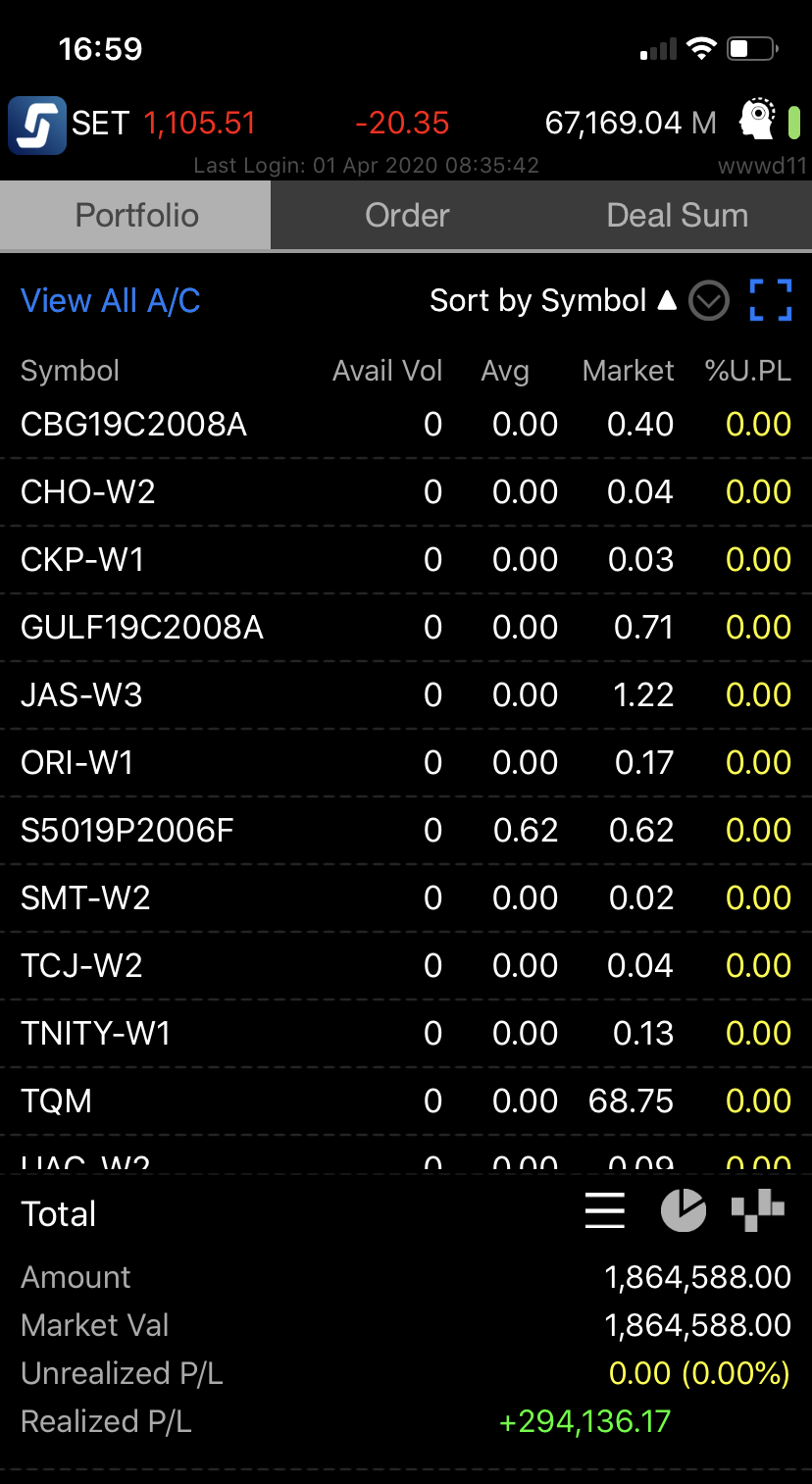
Task: Show the list view in Total section
Action: coord(605,1210)
